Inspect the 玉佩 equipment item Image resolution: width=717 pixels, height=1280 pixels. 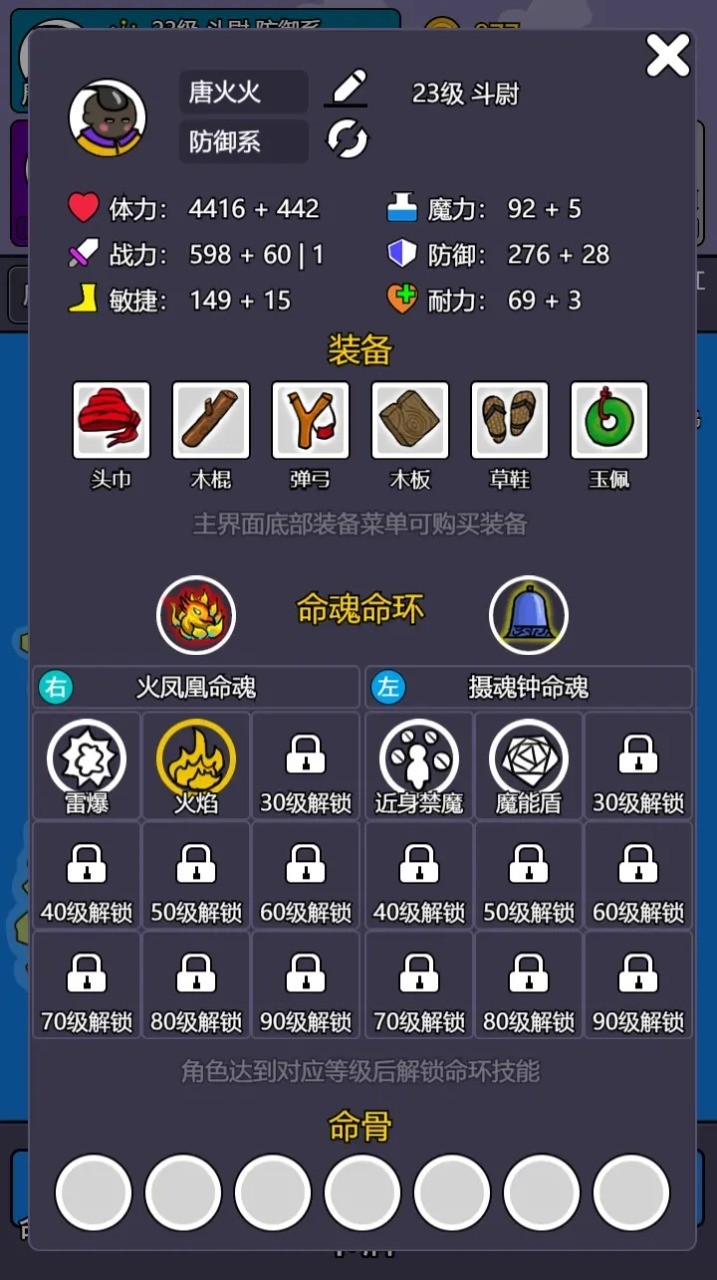point(609,420)
